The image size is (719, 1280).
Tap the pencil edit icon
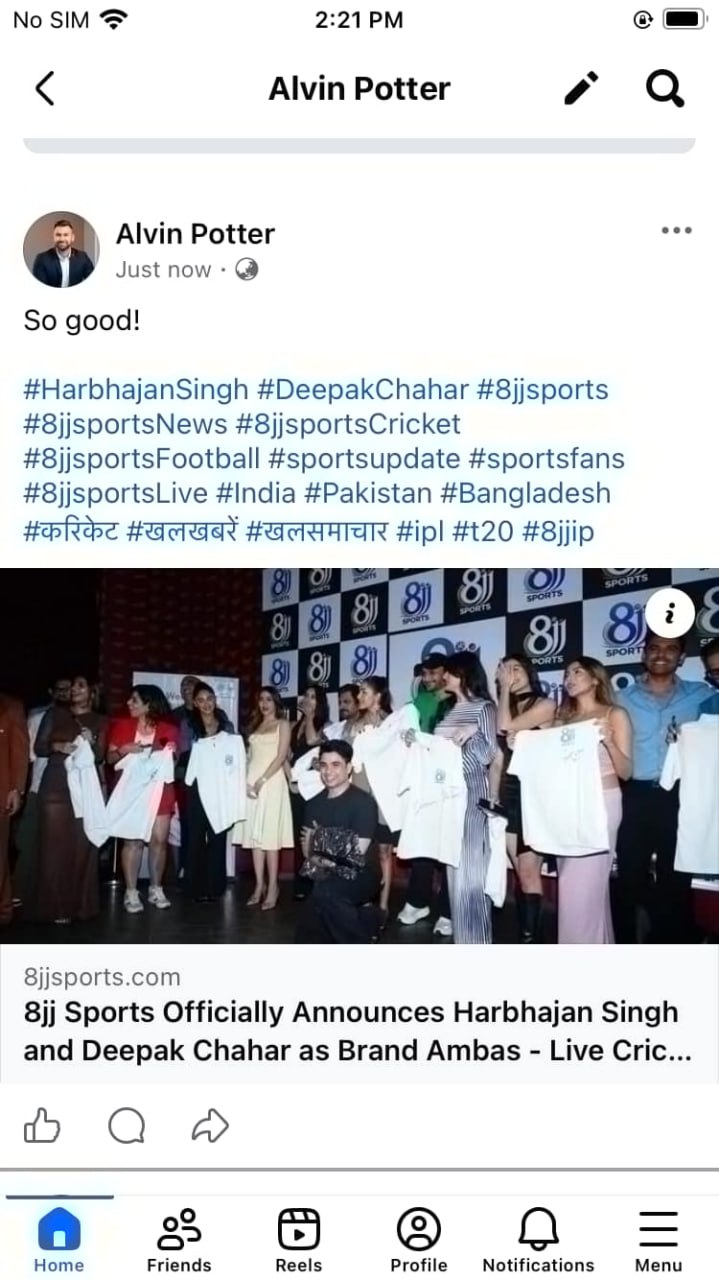pyautogui.click(x=581, y=88)
